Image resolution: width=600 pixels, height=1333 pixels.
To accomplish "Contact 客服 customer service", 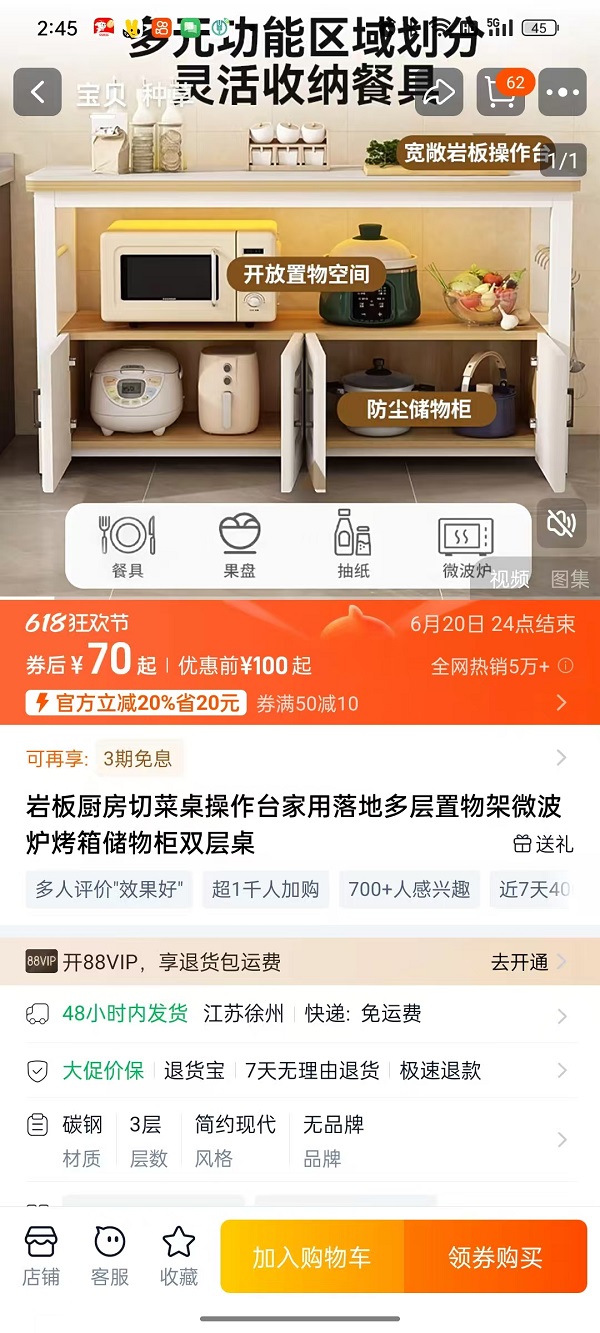I will [110, 1256].
